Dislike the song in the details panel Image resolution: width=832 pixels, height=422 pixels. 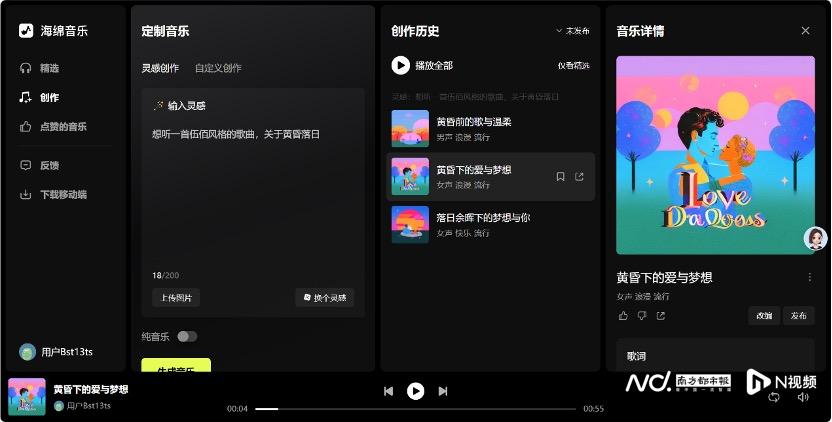(x=642, y=316)
